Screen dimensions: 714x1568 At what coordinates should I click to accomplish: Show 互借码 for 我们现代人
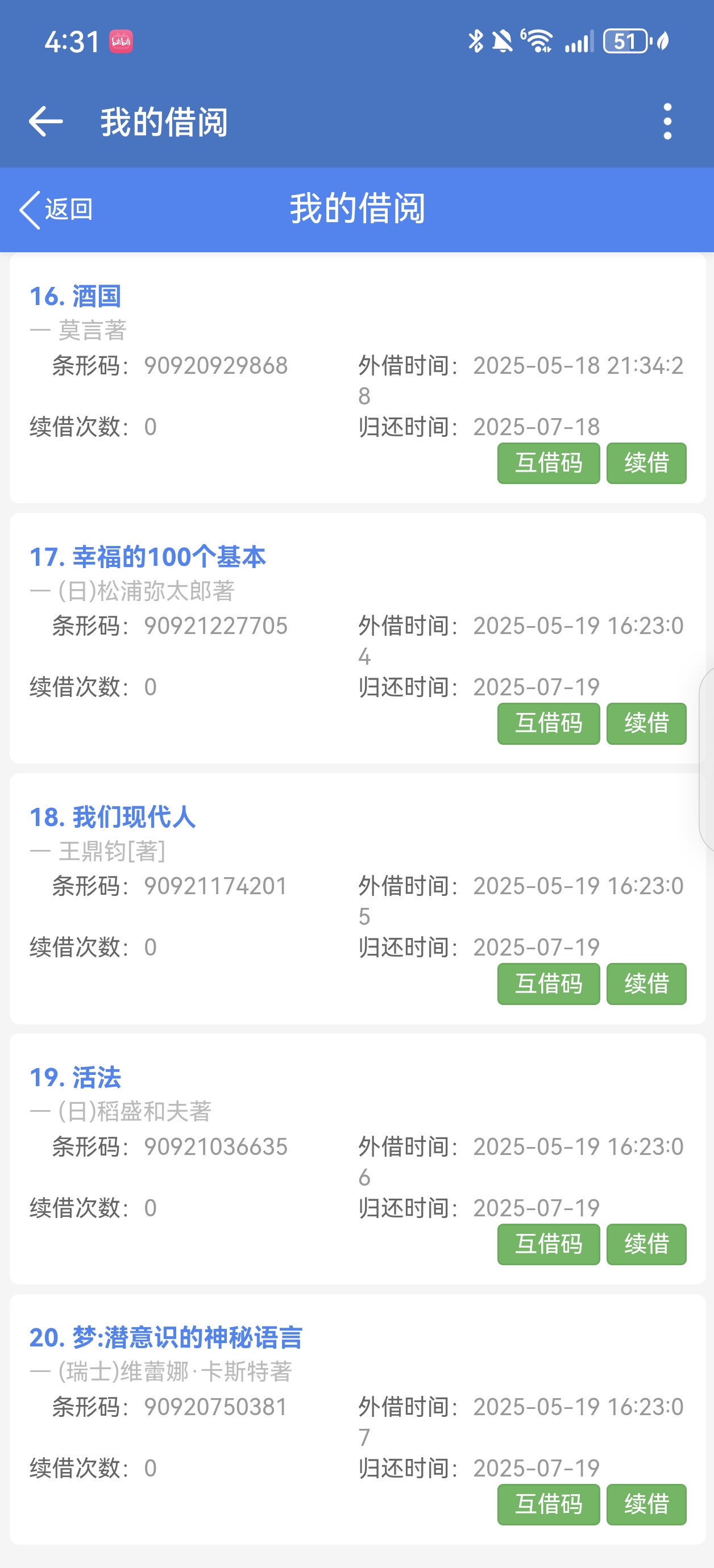(x=549, y=983)
